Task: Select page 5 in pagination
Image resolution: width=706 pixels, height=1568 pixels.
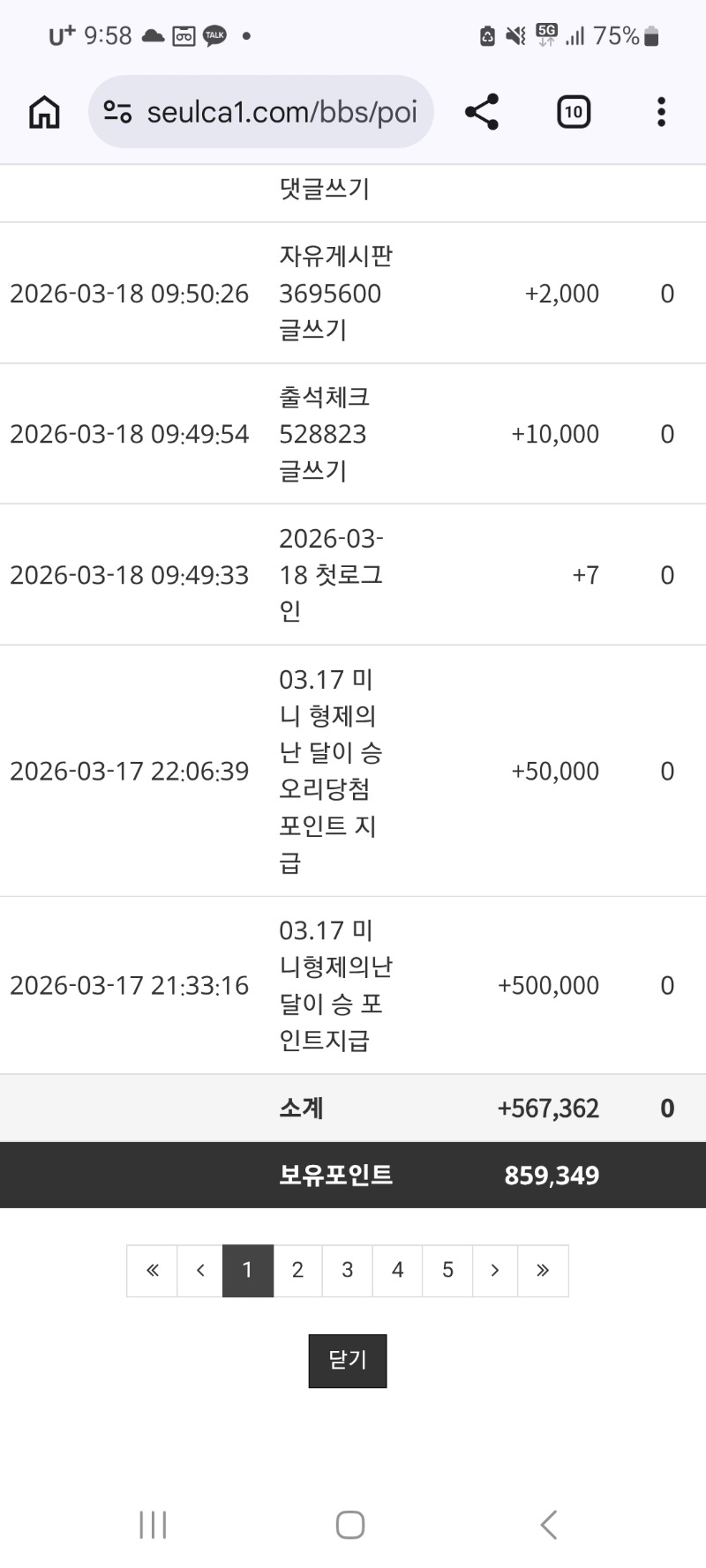Action: (447, 1270)
